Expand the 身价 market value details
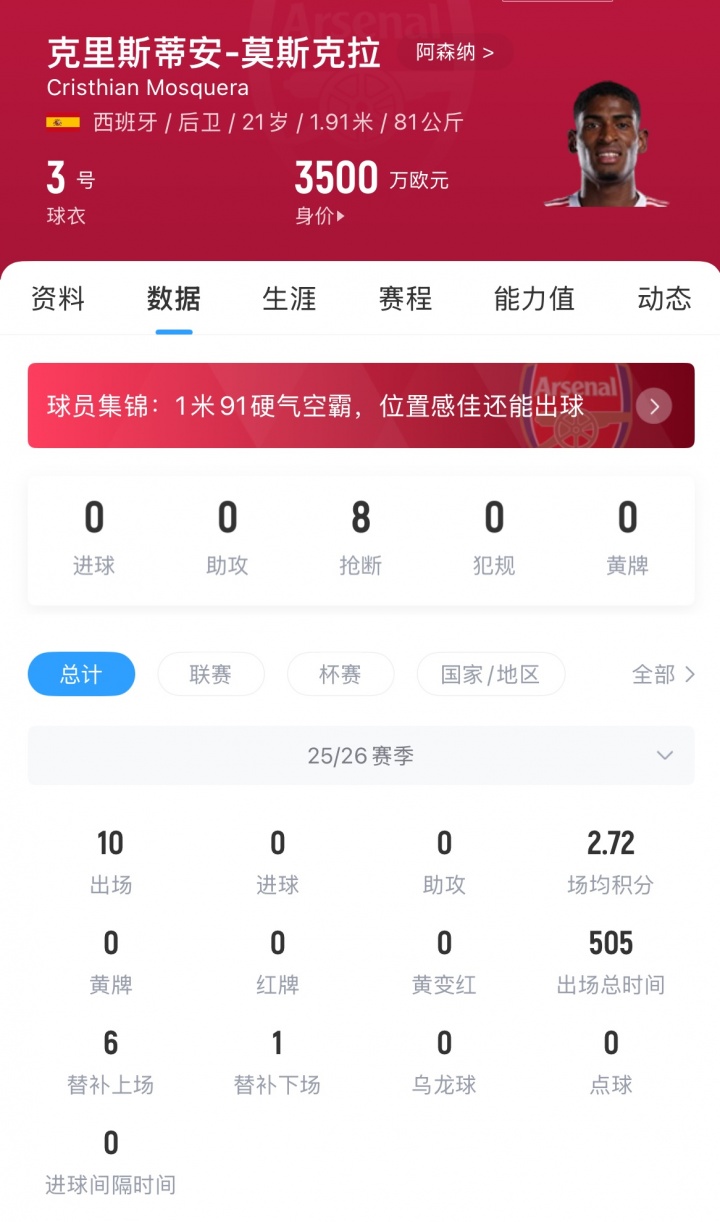720x1222 pixels. (x=320, y=216)
